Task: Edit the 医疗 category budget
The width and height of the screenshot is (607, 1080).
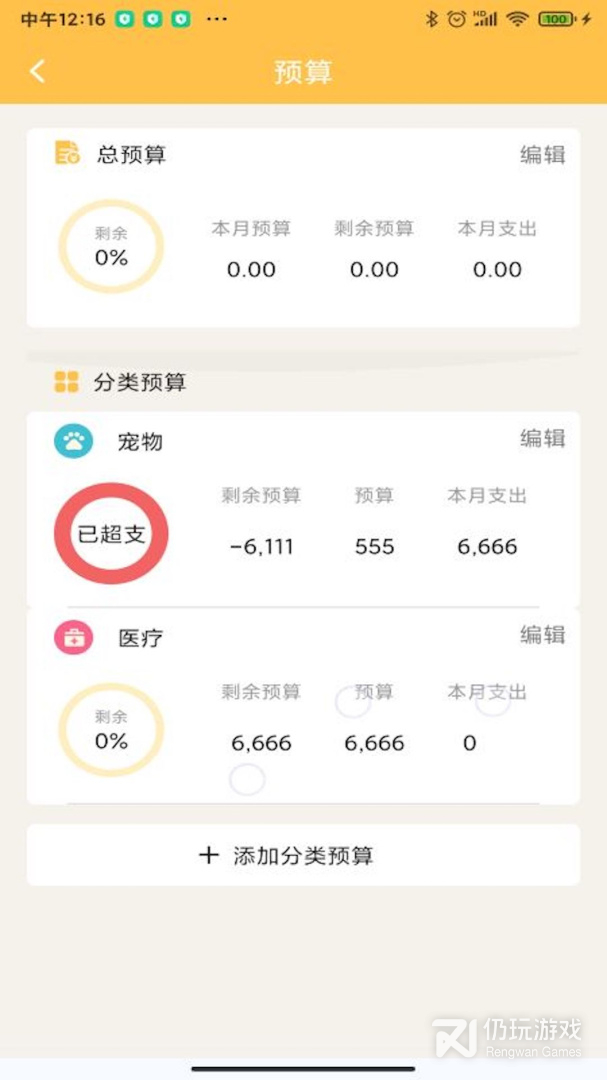Action: (542, 634)
